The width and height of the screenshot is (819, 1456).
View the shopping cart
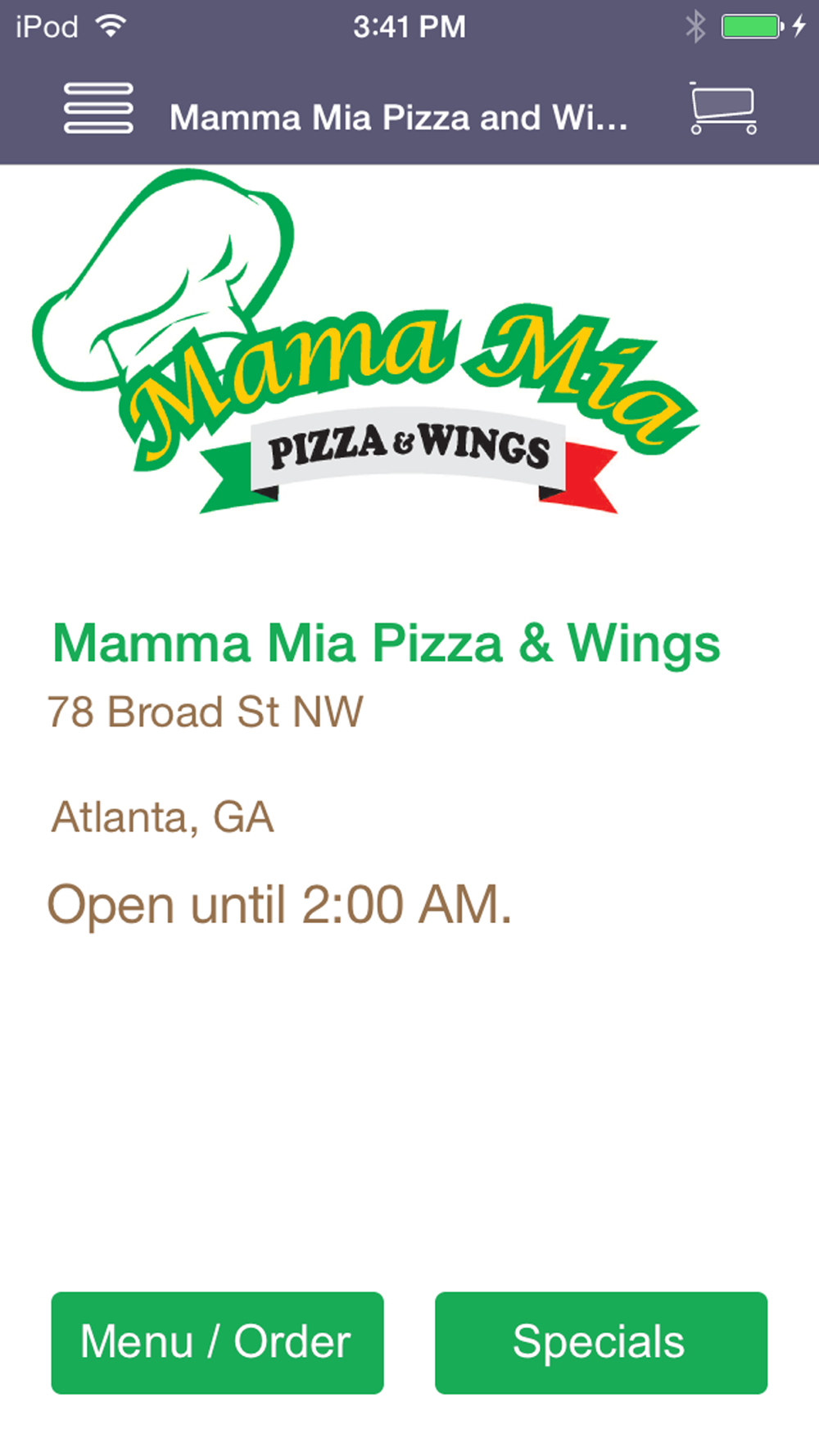723,108
